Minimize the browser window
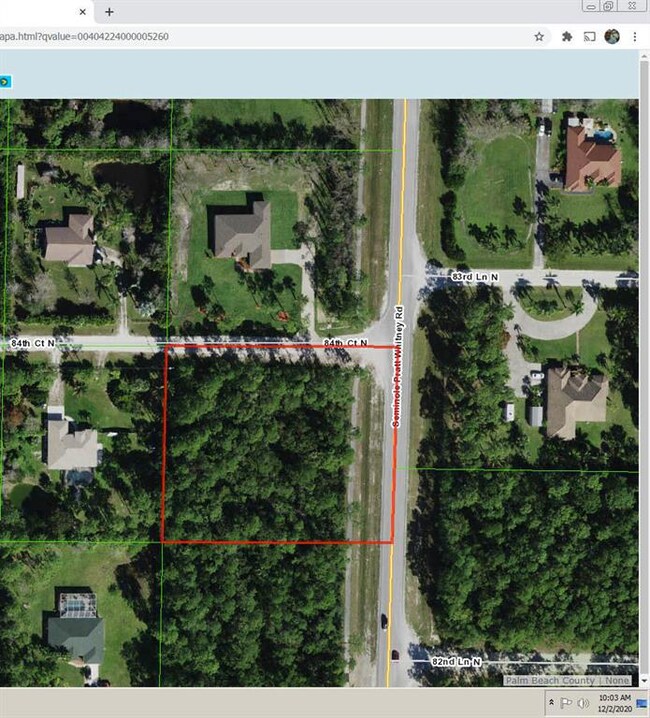 click(x=591, y=6)
